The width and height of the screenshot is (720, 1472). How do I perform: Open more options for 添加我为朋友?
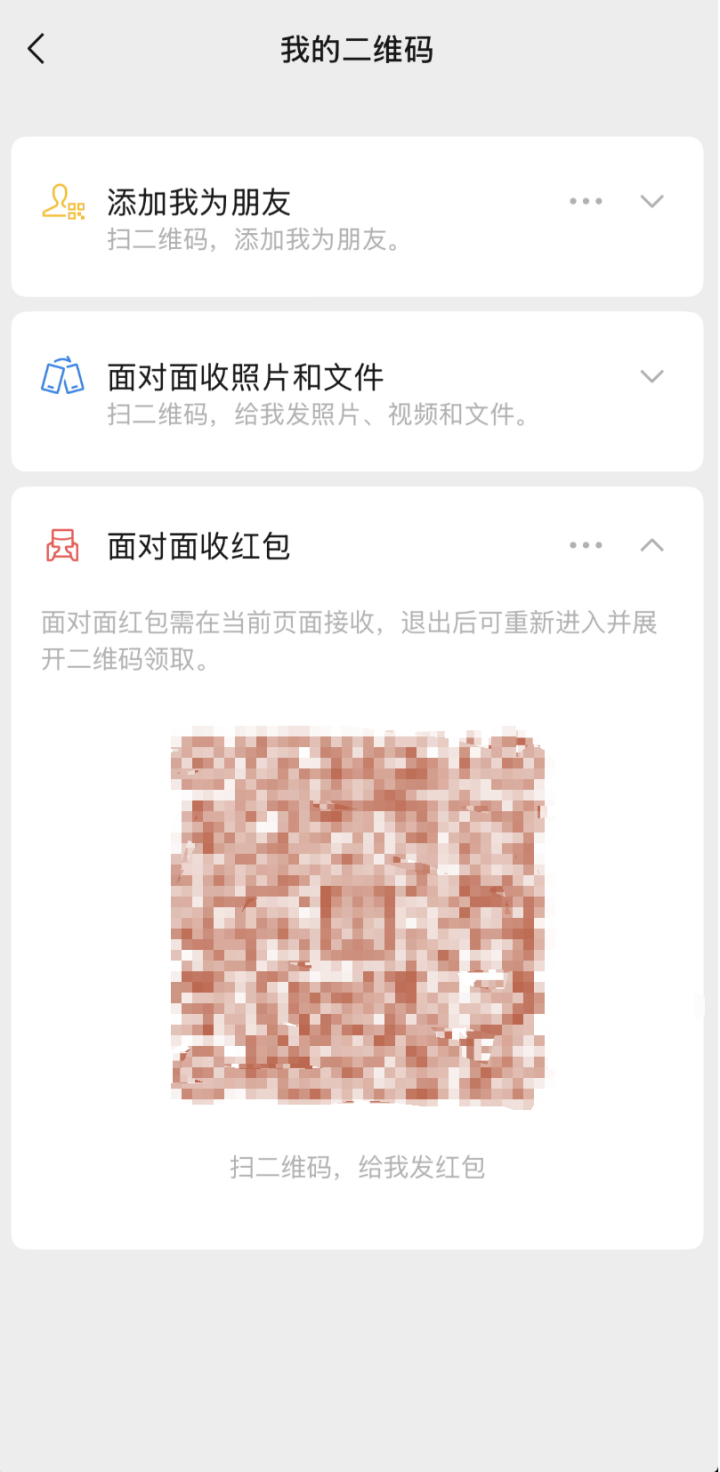click(x=586, y=201)
